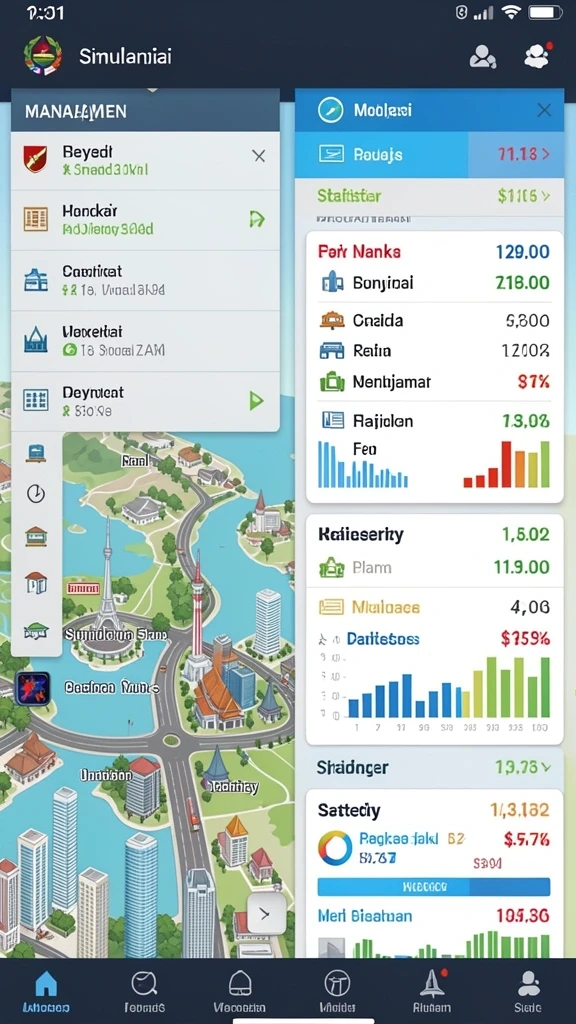Expand the Statistar section
Image resolution: width=576 pixels, height=1024 pixels.
429,196
